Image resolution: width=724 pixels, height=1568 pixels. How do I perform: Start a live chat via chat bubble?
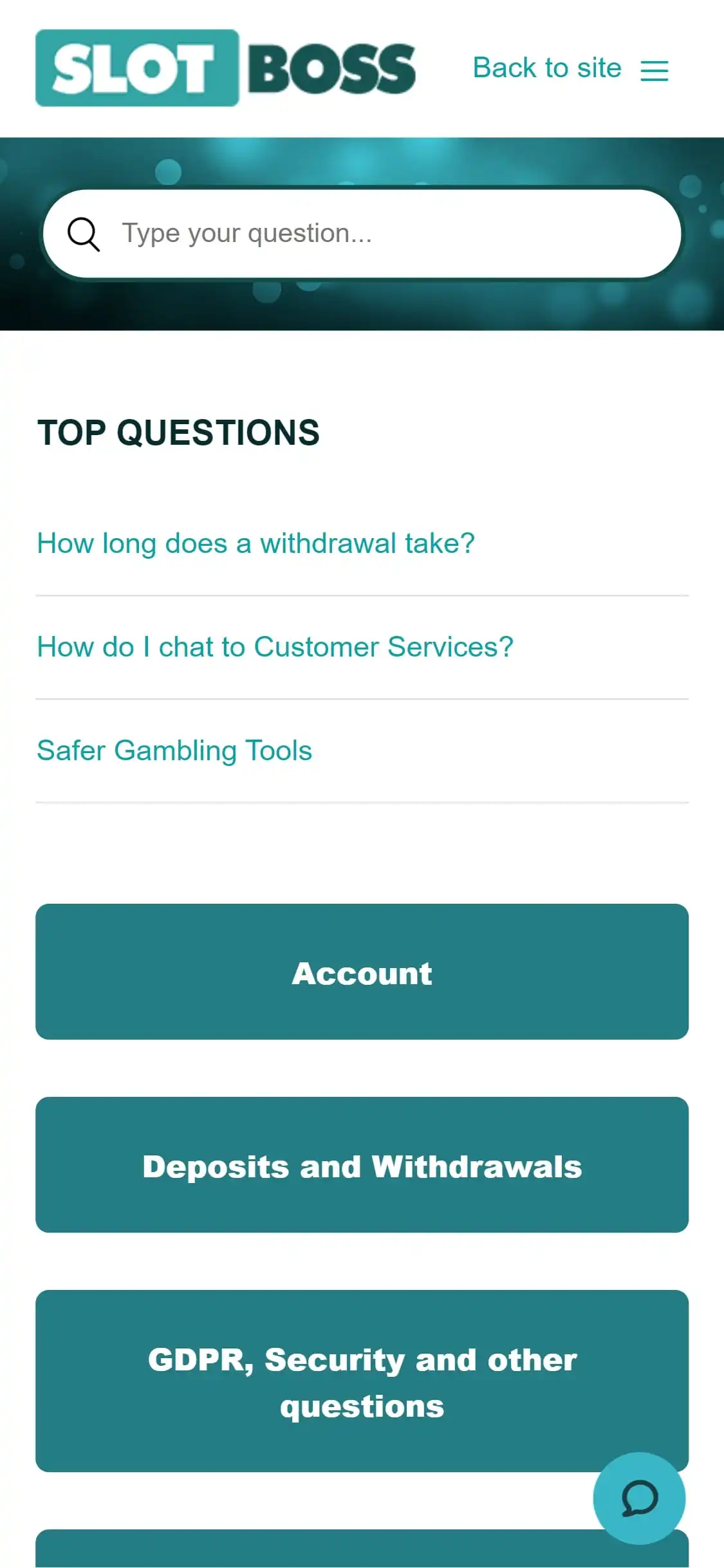[639, 1498]
